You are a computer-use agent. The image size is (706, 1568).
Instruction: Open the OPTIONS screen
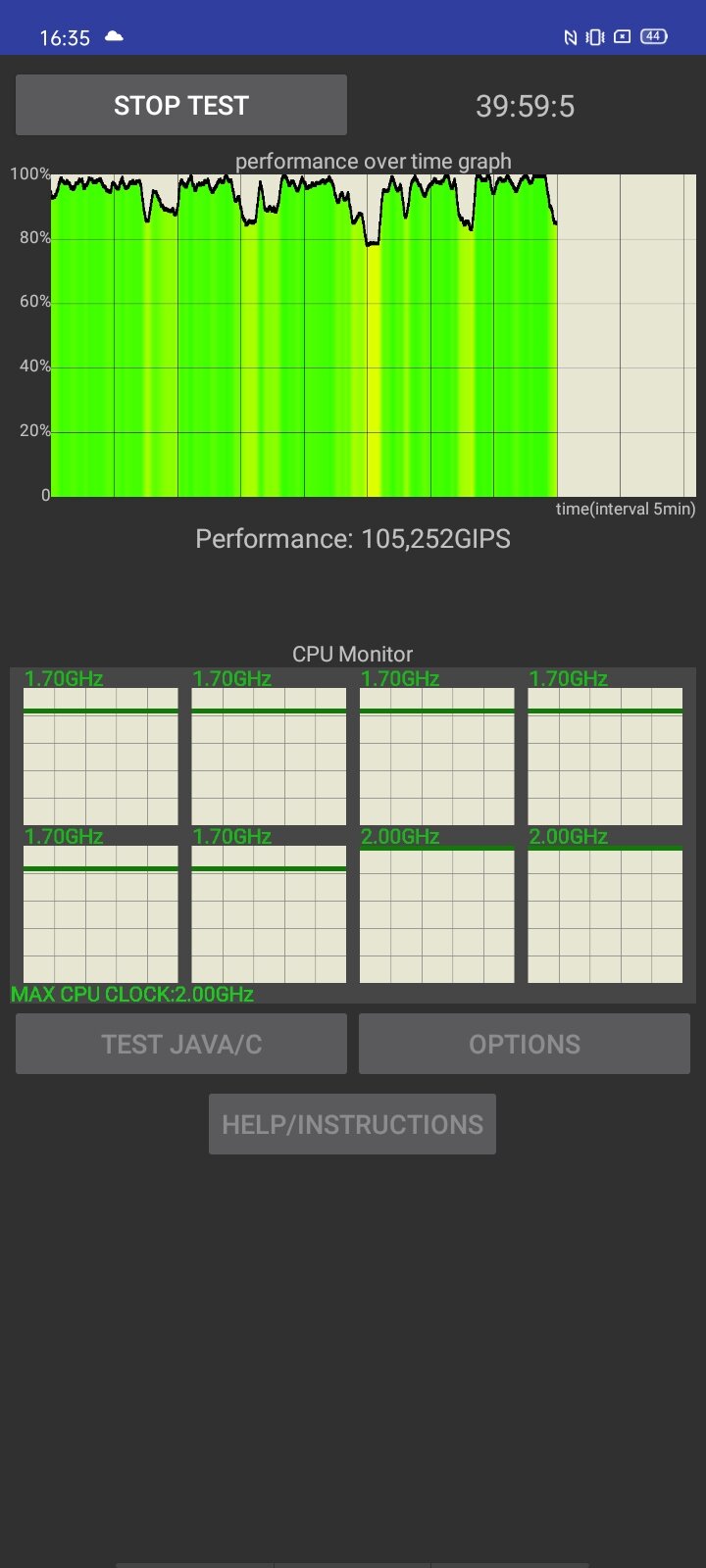(525, 1044)
